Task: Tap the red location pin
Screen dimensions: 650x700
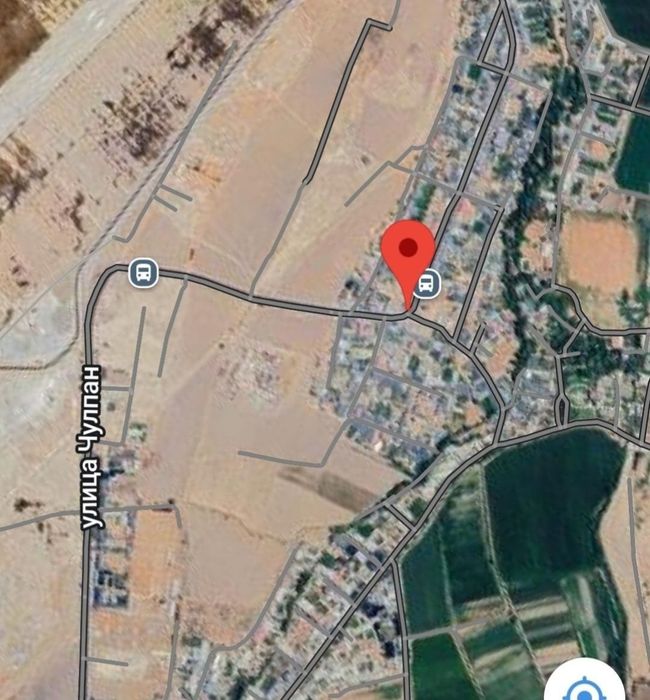Action: 409,250
